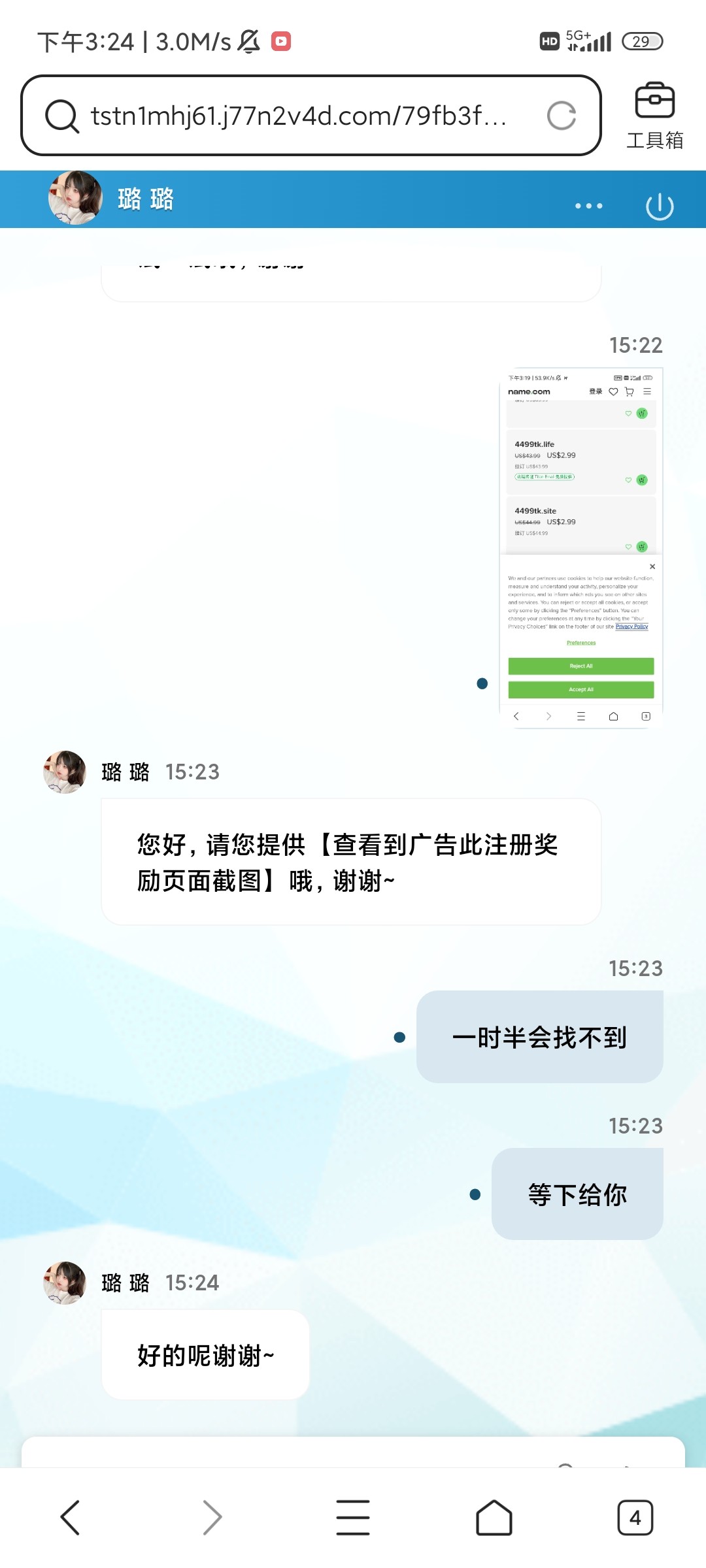Tap 璐璐's avatar in the chat header

point(75,198)
